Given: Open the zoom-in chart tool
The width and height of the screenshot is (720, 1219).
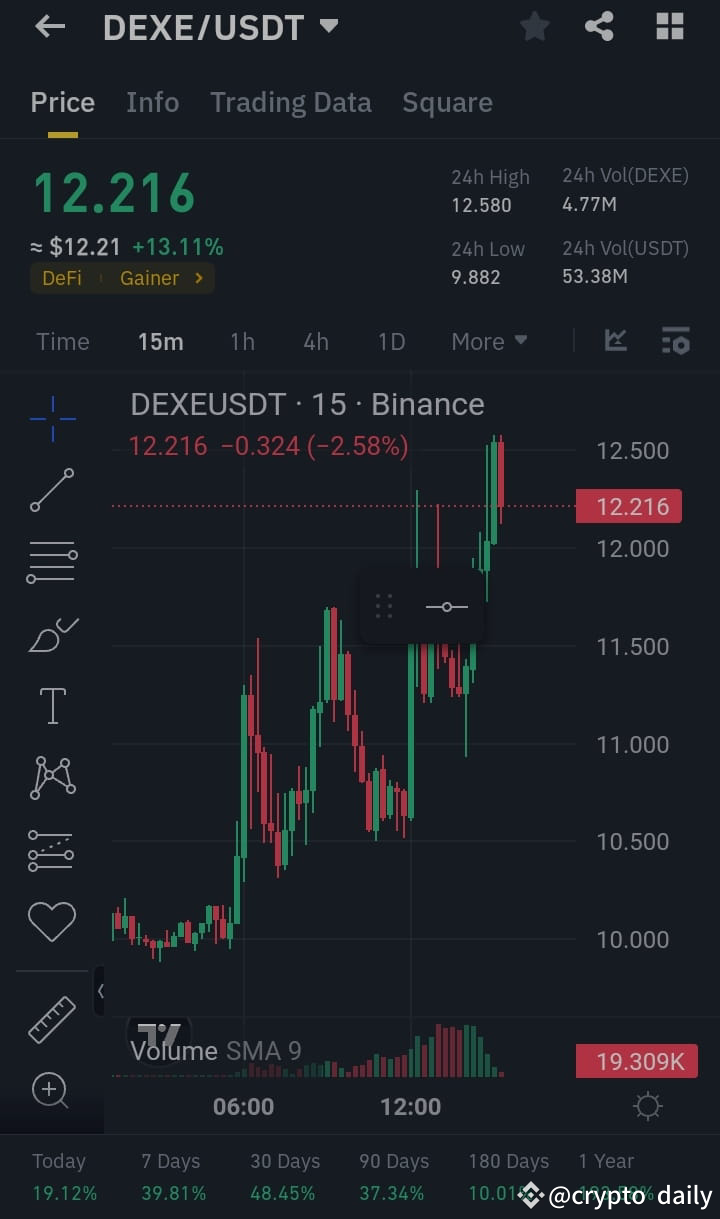Looking at the screenshot, I should pos(51,1090).
